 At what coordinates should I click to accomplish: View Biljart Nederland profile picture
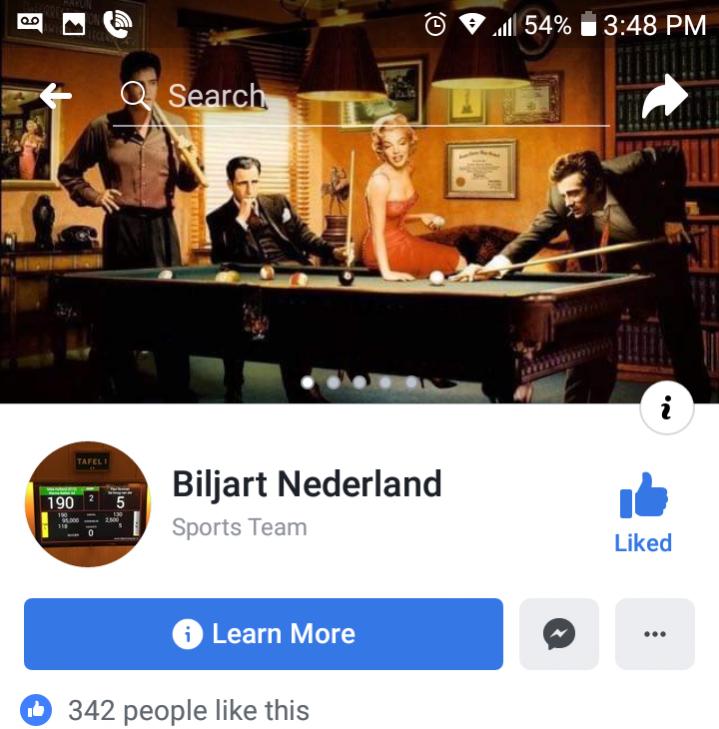point(88,504)
